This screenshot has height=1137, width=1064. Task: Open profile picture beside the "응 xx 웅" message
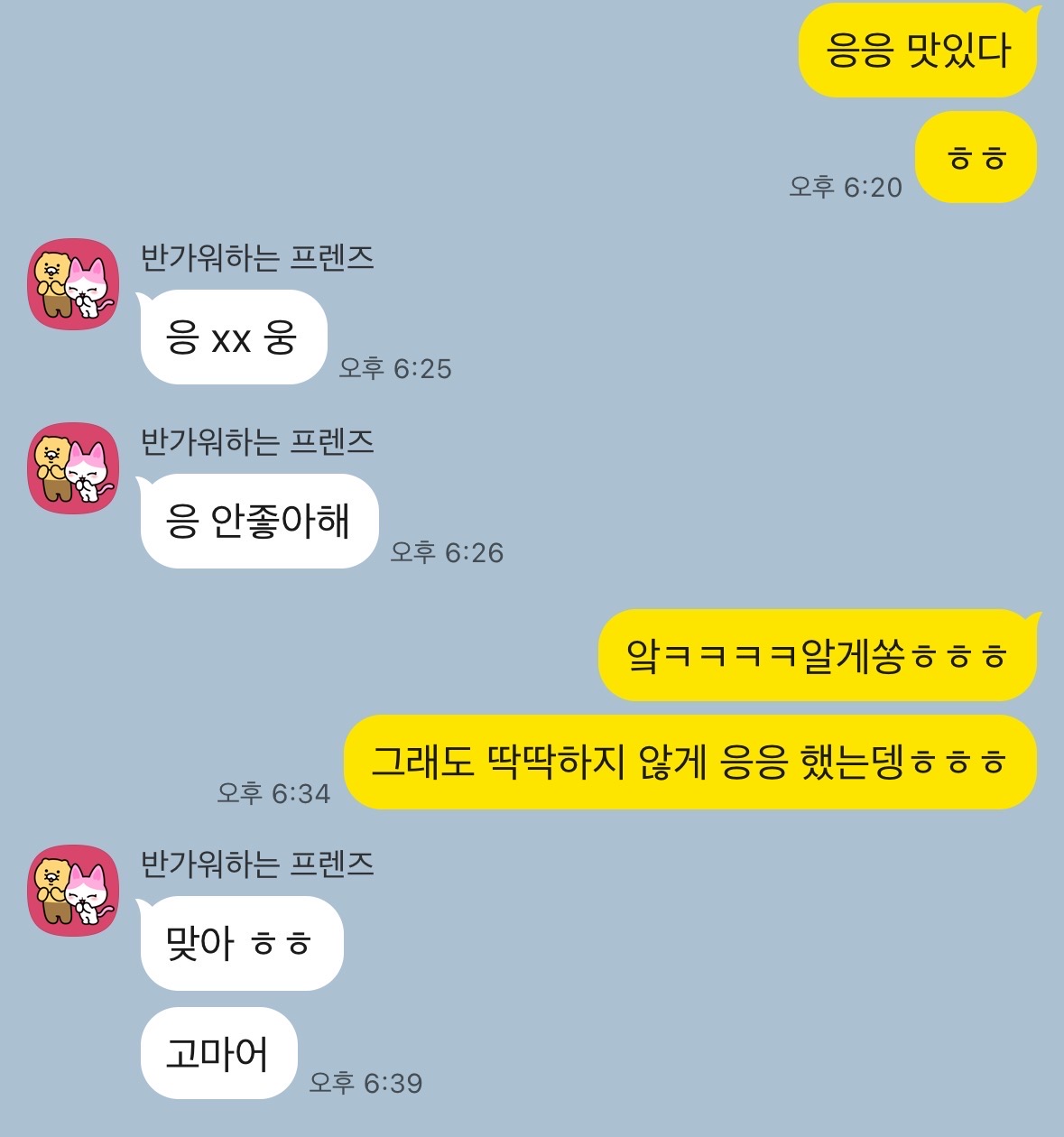(x=73, y=284)
